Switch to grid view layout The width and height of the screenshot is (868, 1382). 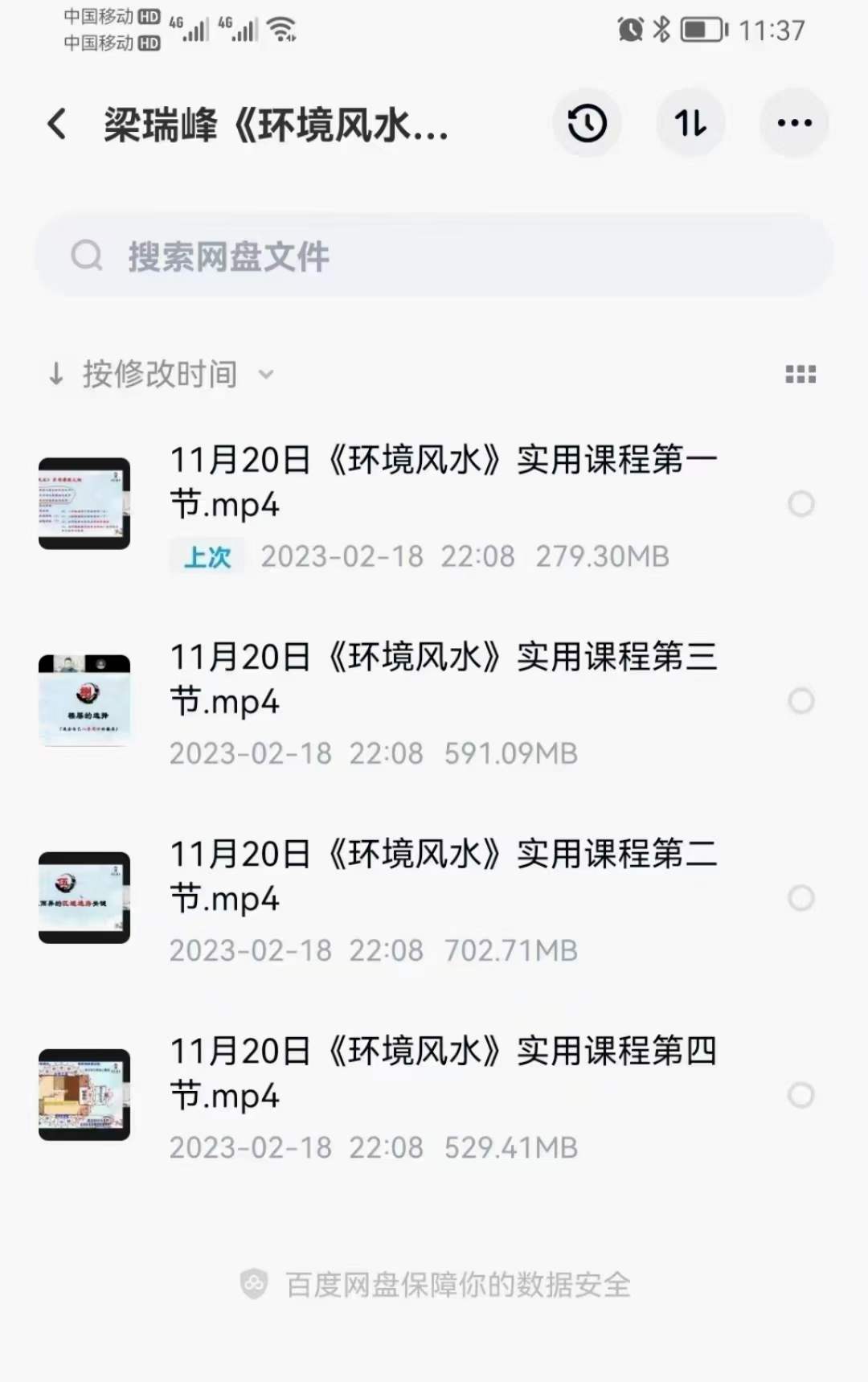coord(800,375)
